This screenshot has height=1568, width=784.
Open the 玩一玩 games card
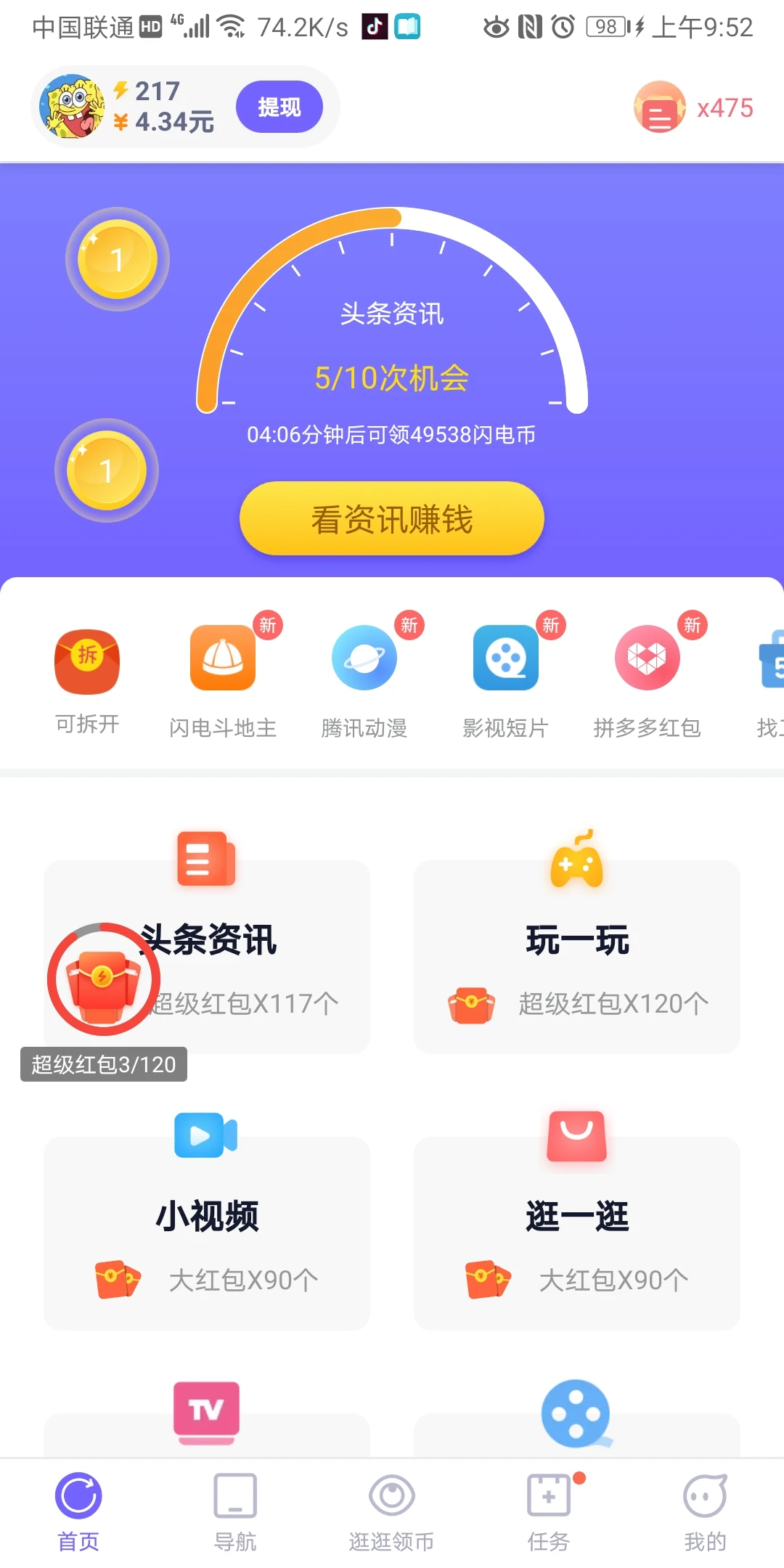[x=576, y=958]
